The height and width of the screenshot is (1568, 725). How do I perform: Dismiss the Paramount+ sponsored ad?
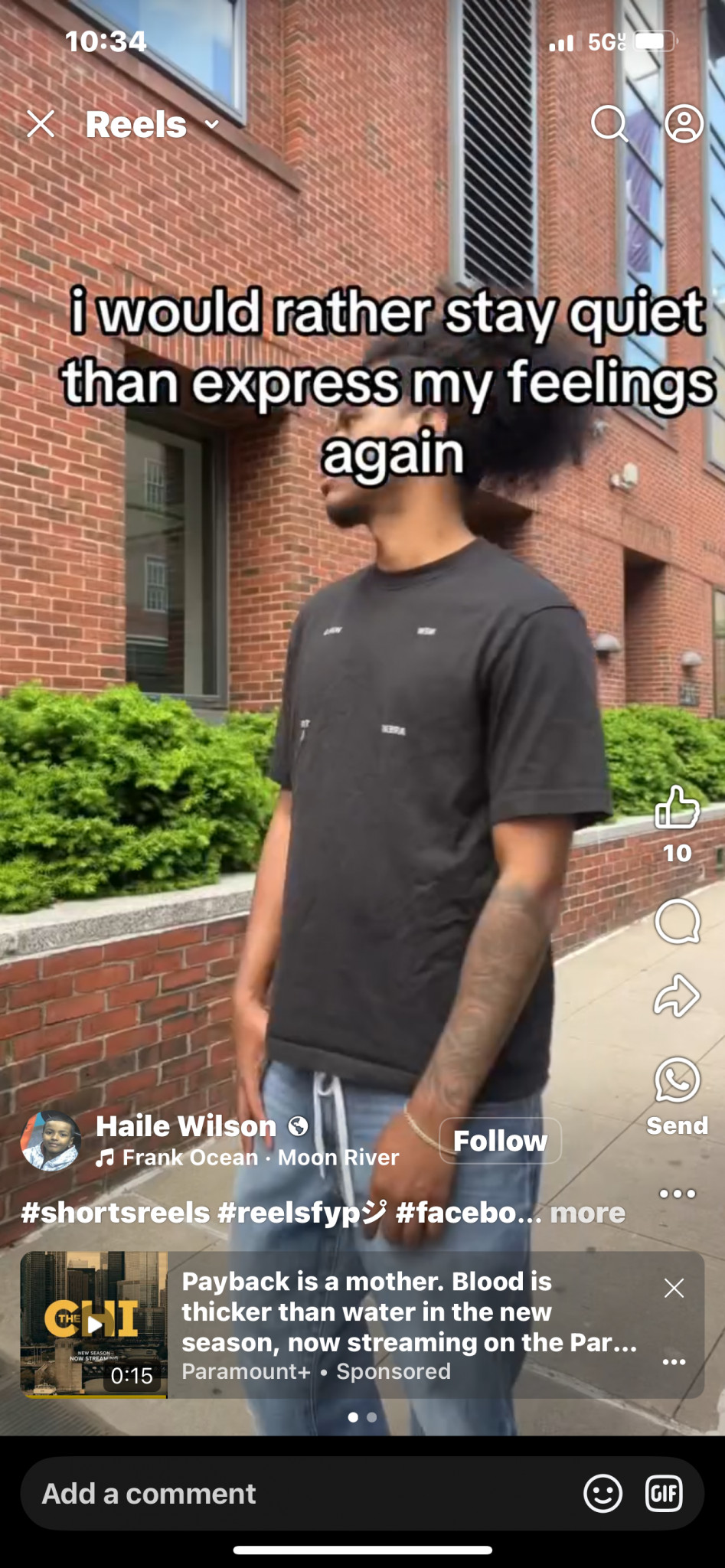pyautogui.click(x=674, y=1289)
